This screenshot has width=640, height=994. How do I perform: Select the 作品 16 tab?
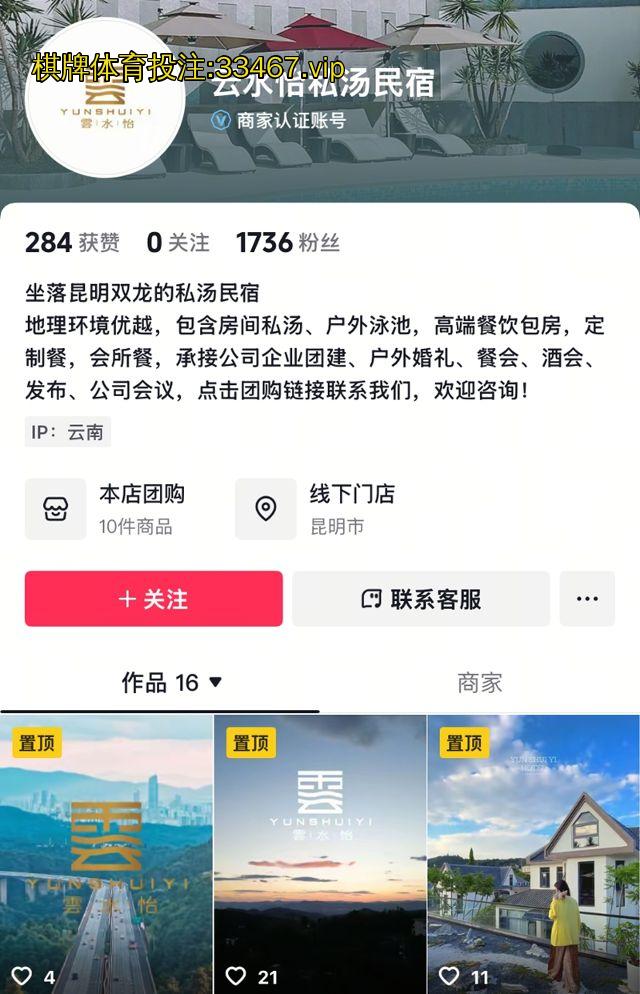[x=172, y=683]
